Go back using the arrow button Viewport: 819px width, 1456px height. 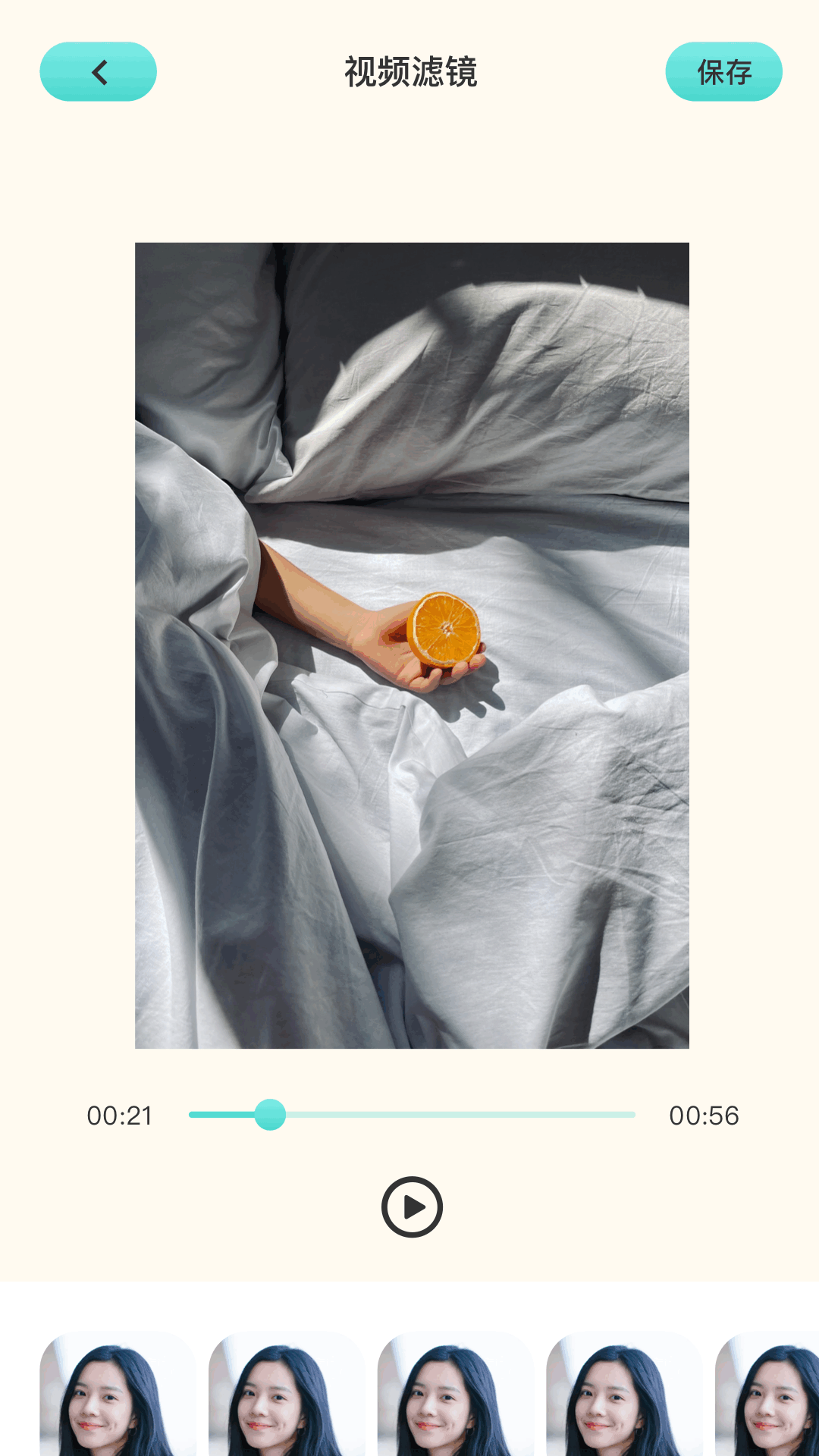(99, 72)
